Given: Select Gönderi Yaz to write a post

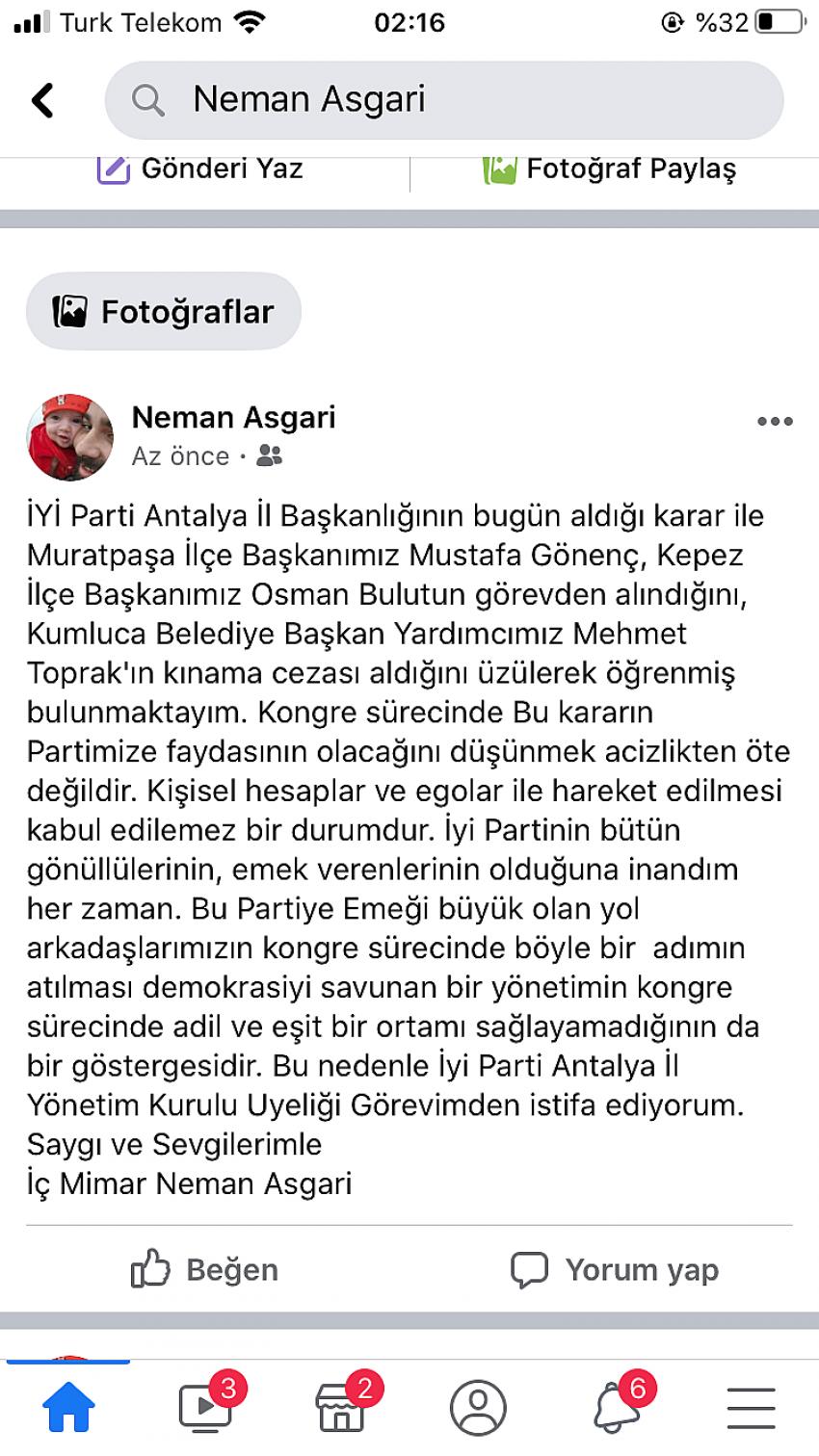Looking at the screenshot, I should click(x=200, y=169).
